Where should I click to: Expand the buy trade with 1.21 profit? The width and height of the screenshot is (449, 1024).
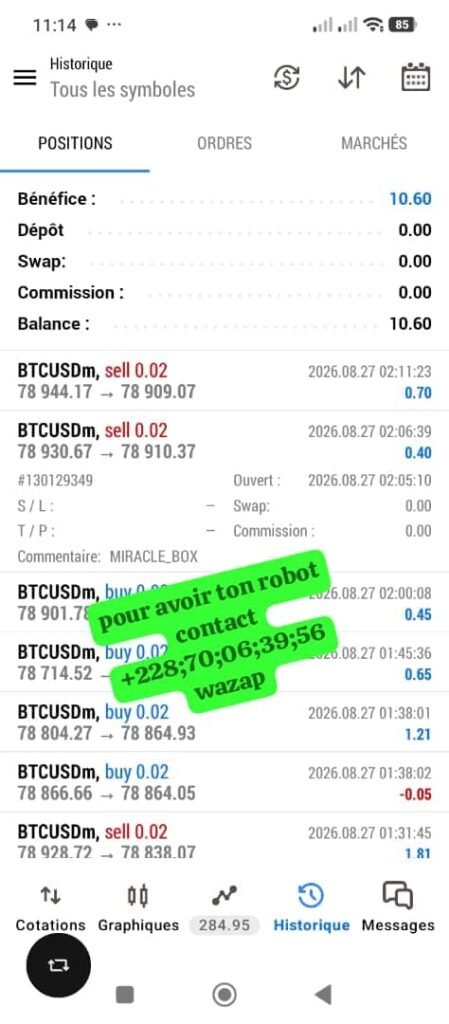click(224, 722)
